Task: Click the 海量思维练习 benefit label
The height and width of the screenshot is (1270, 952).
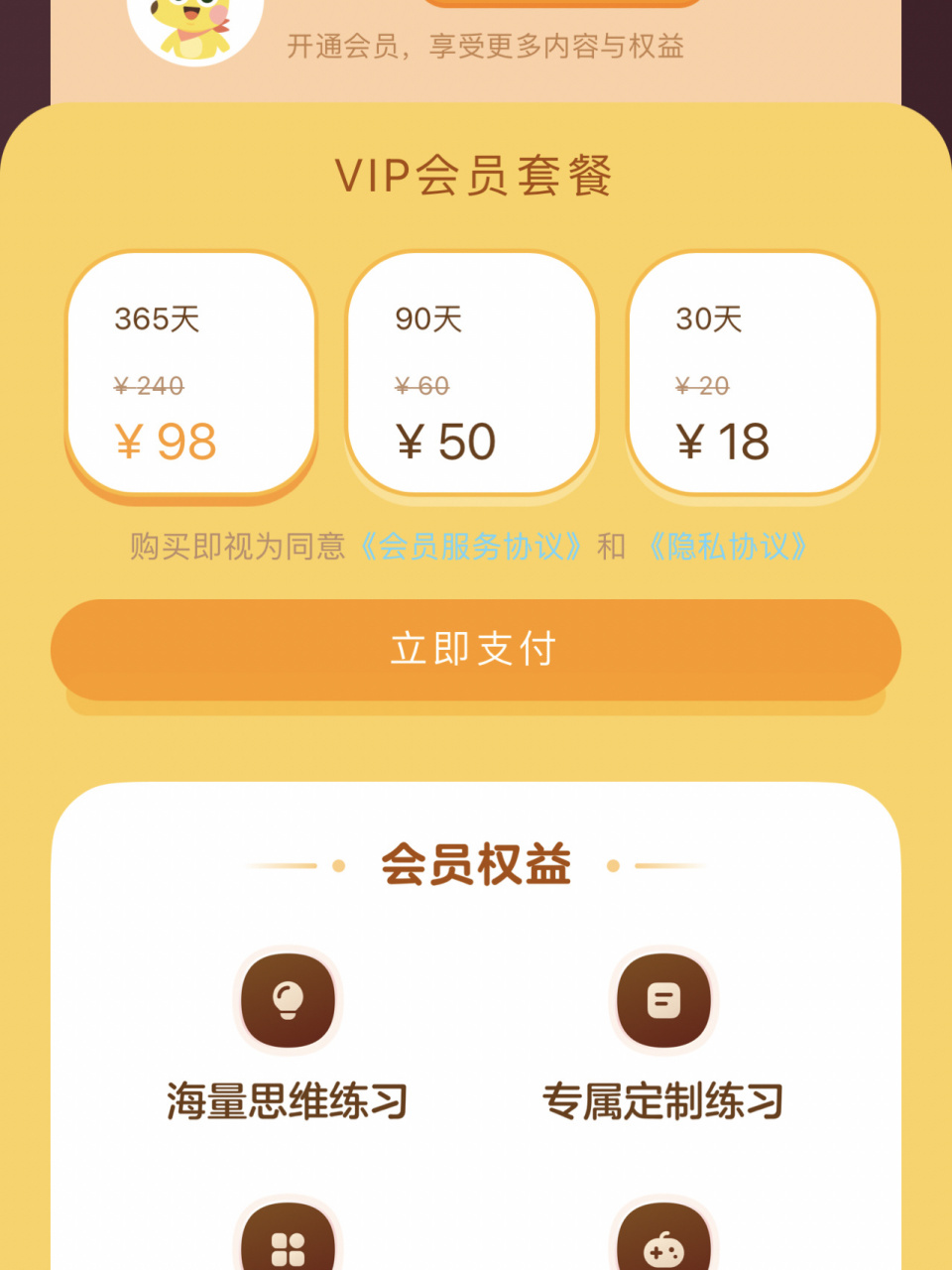Action: coord(289,1099)
